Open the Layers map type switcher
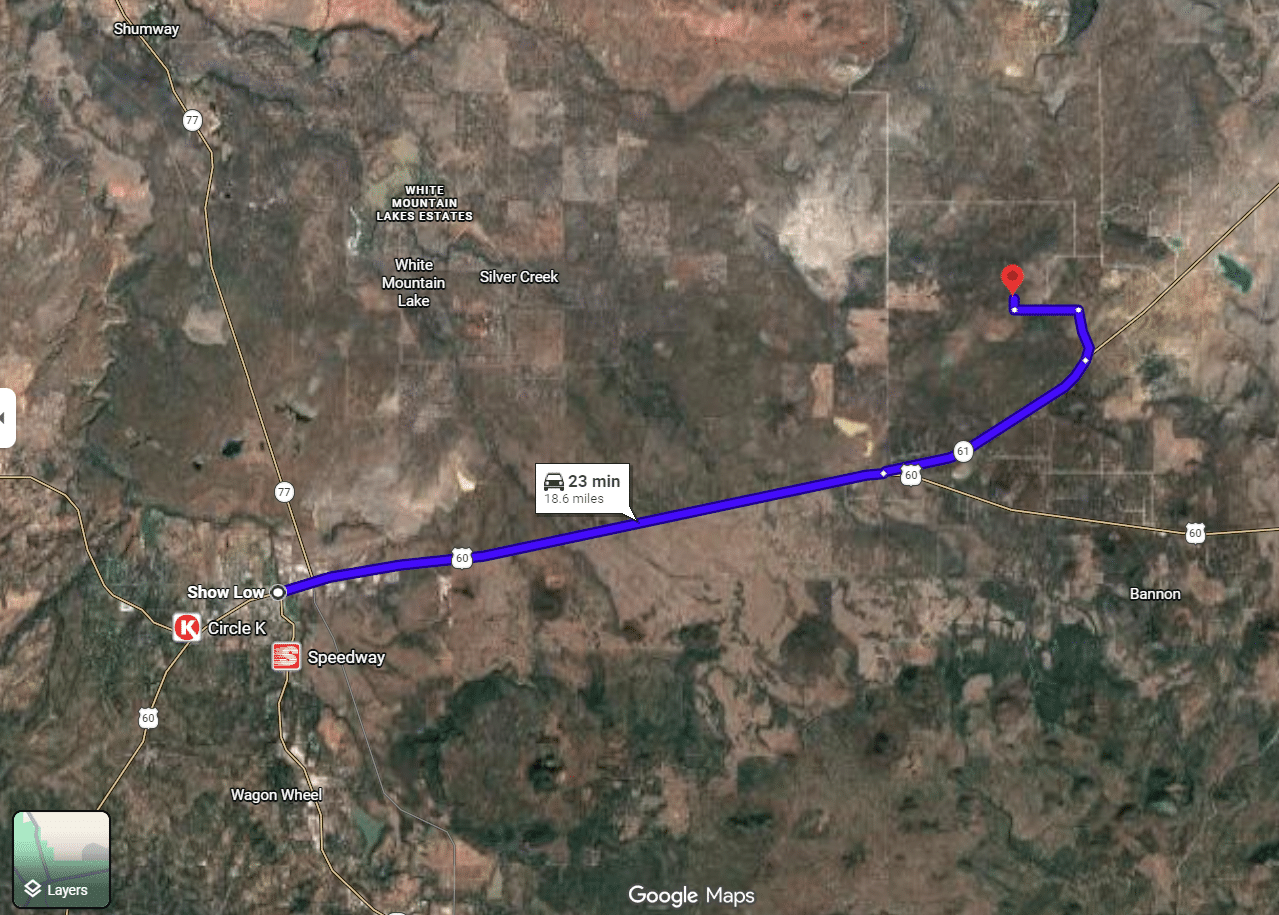The width and height of the screenshot is (1279, 915). click(61, 859)
